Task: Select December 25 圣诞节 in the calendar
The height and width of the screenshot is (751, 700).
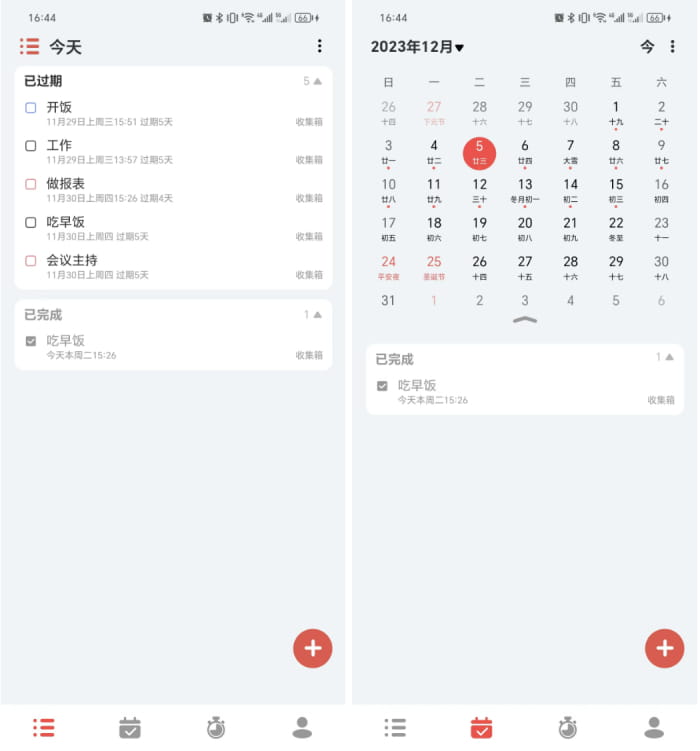Action: click(x=434, y=267)
